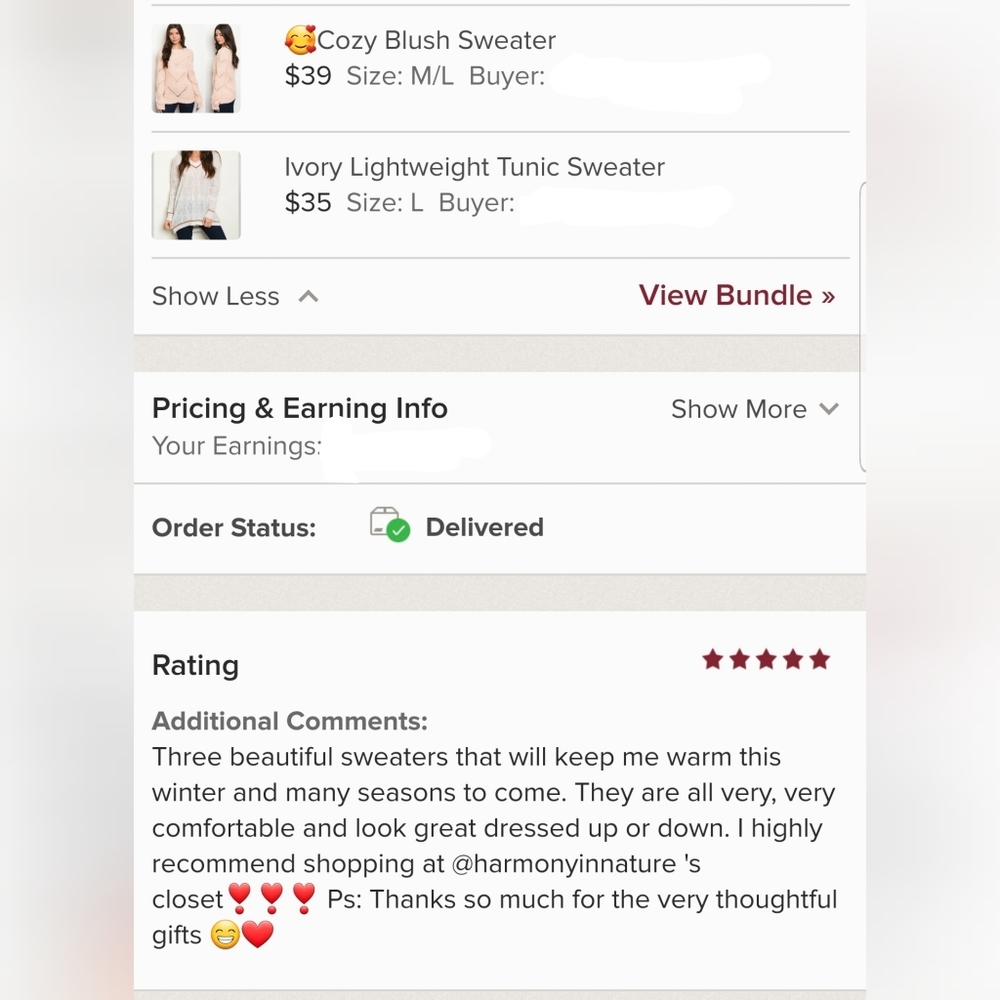
Task: Open the Ivory Lightweight Tunic Sweater item
Action: tap(474, 167)
